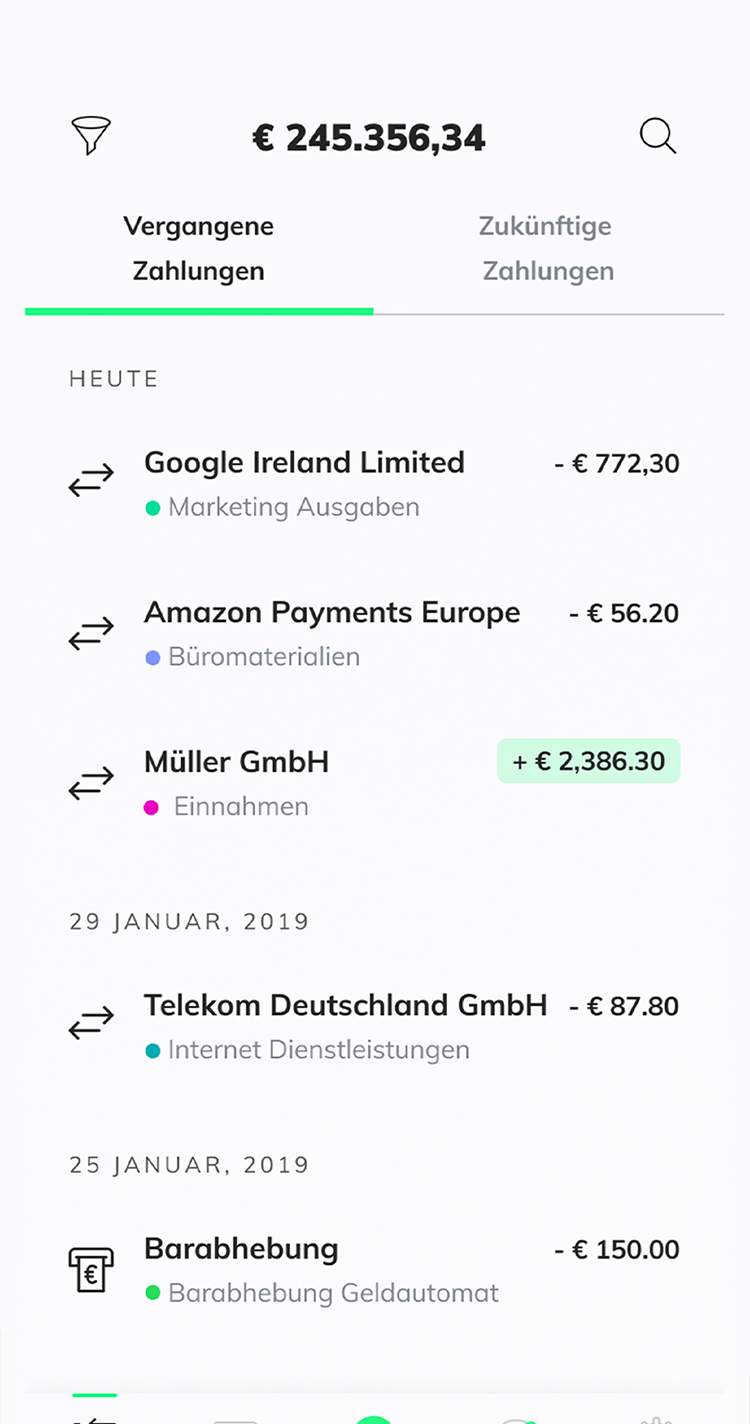Select the Vergangene Zahlungen tab

pyautogui.click(x=198, y=248)
